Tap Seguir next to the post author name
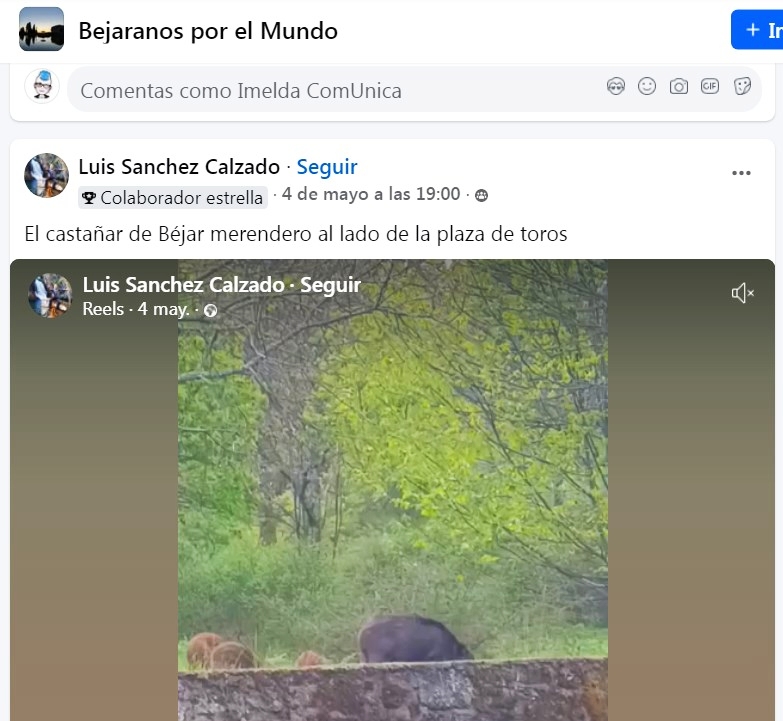The image size is (783, 721). coord(327,167)
